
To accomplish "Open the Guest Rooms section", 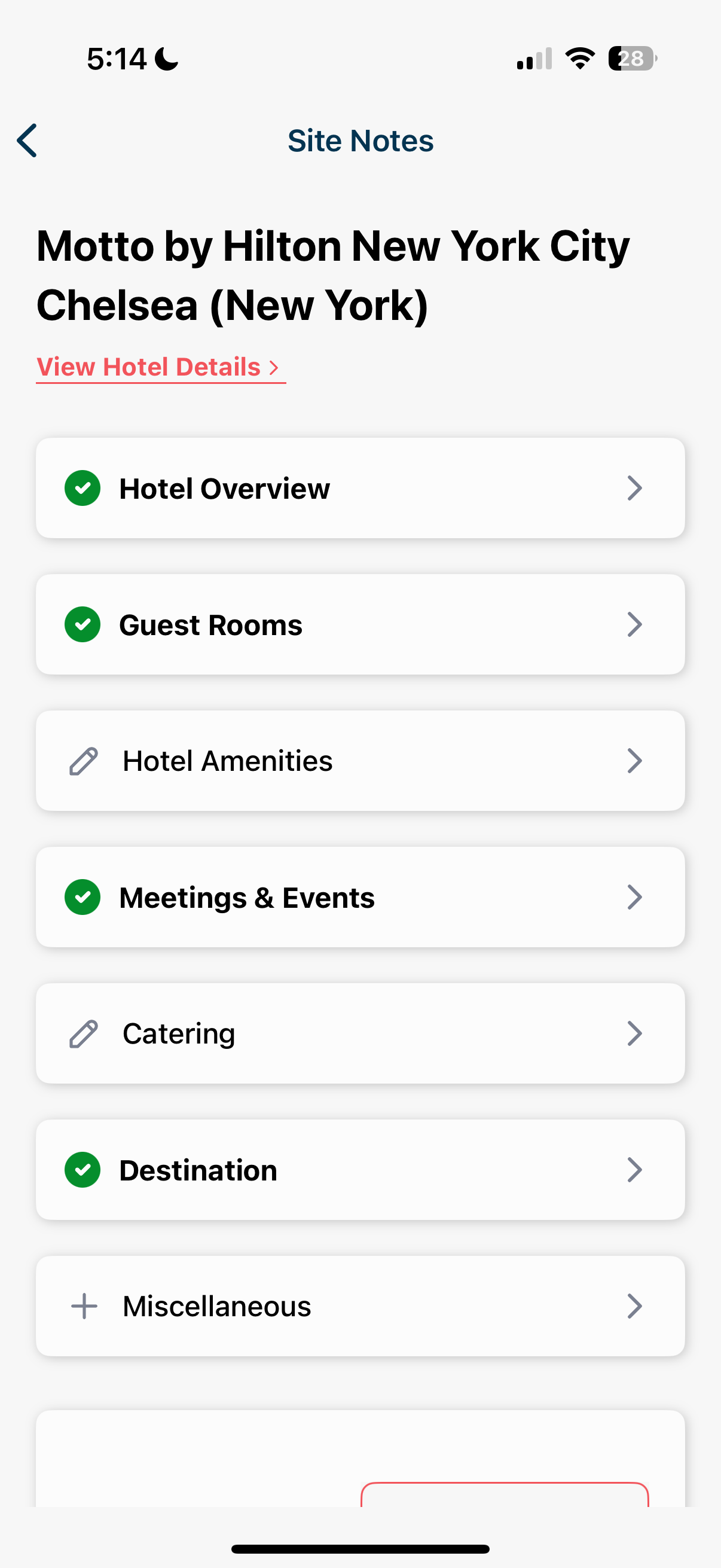I will pos(360,624).
